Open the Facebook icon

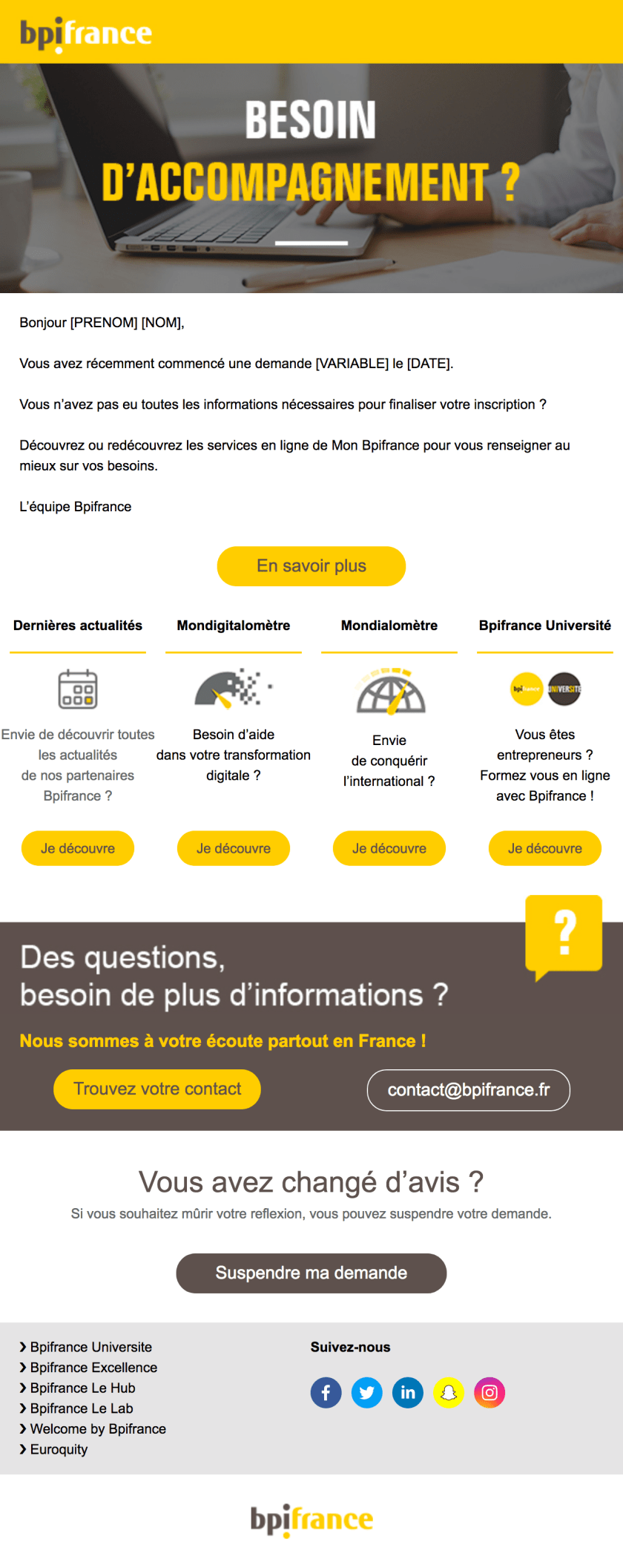pos(326,1393)
